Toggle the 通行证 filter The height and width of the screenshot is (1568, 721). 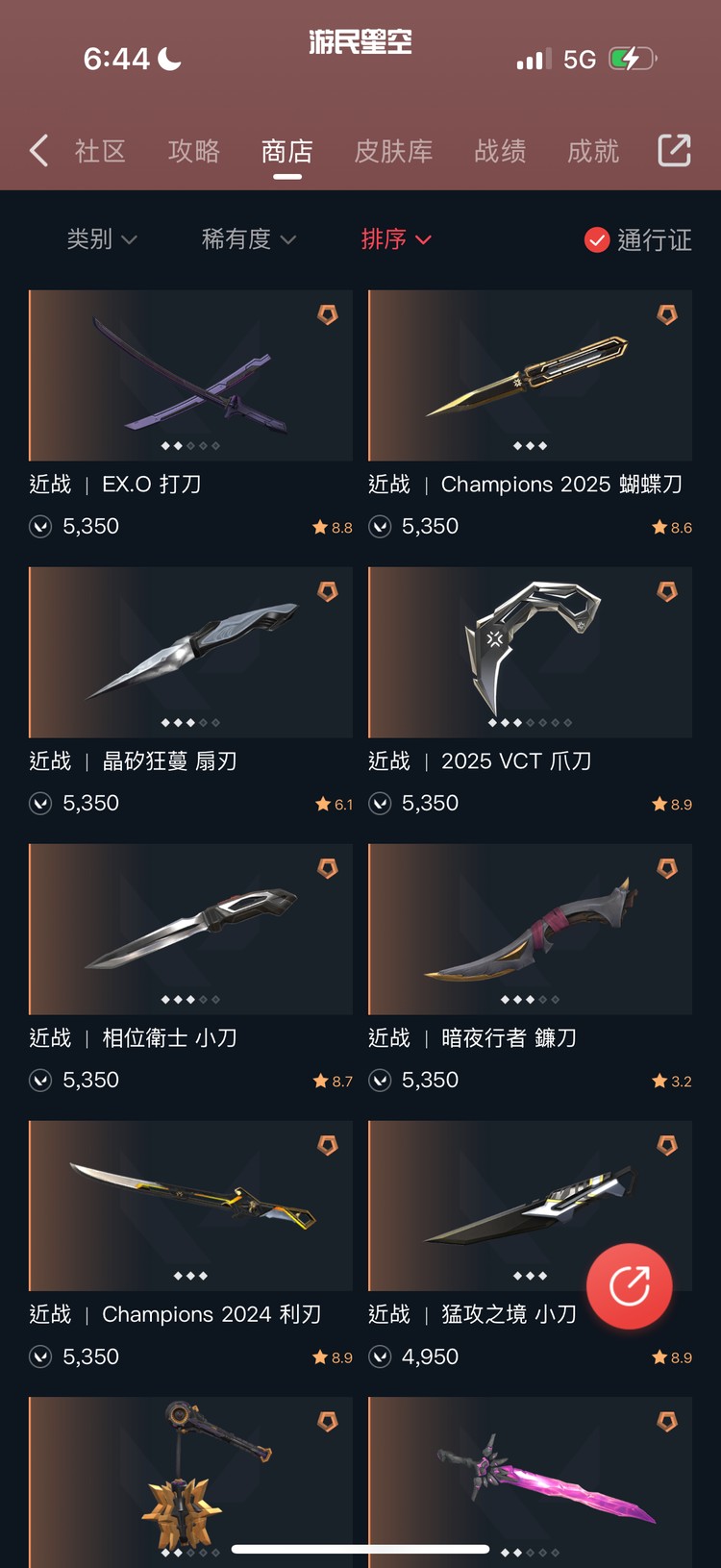tap(637, 240)
